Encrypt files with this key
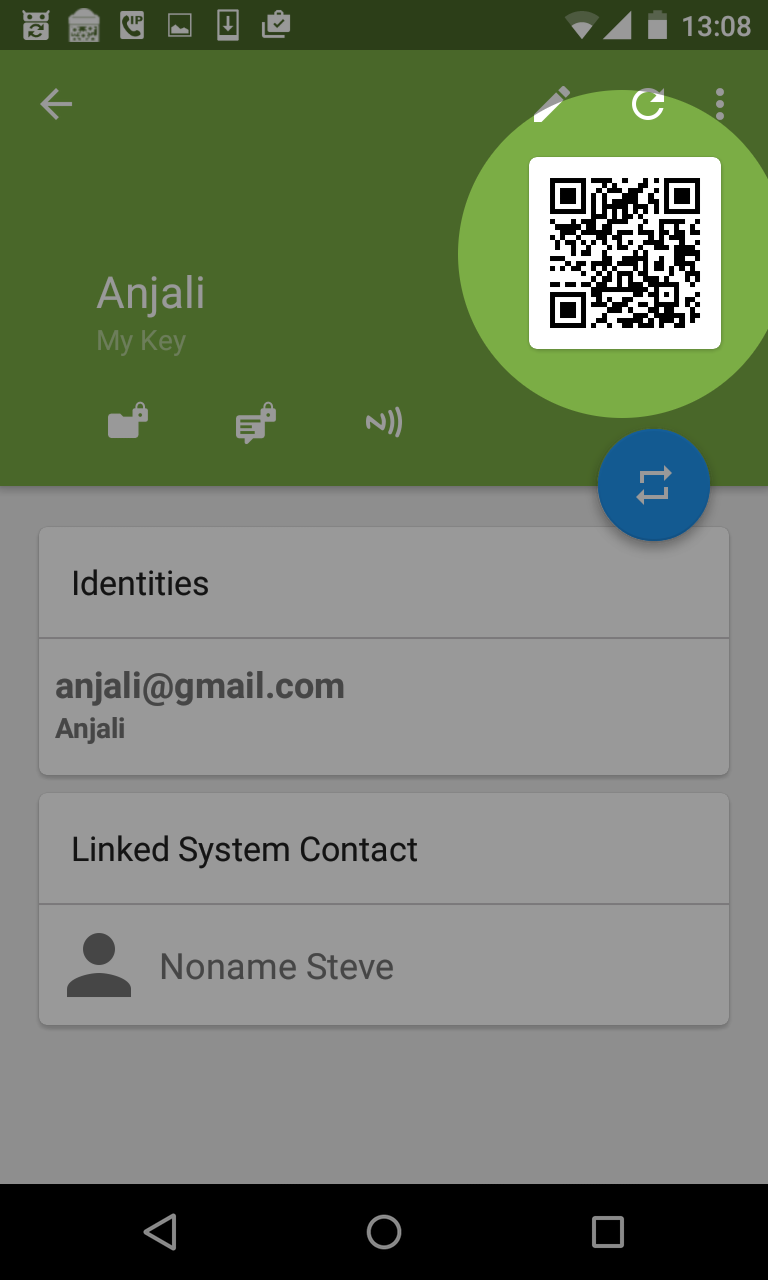 pos(127,423)
